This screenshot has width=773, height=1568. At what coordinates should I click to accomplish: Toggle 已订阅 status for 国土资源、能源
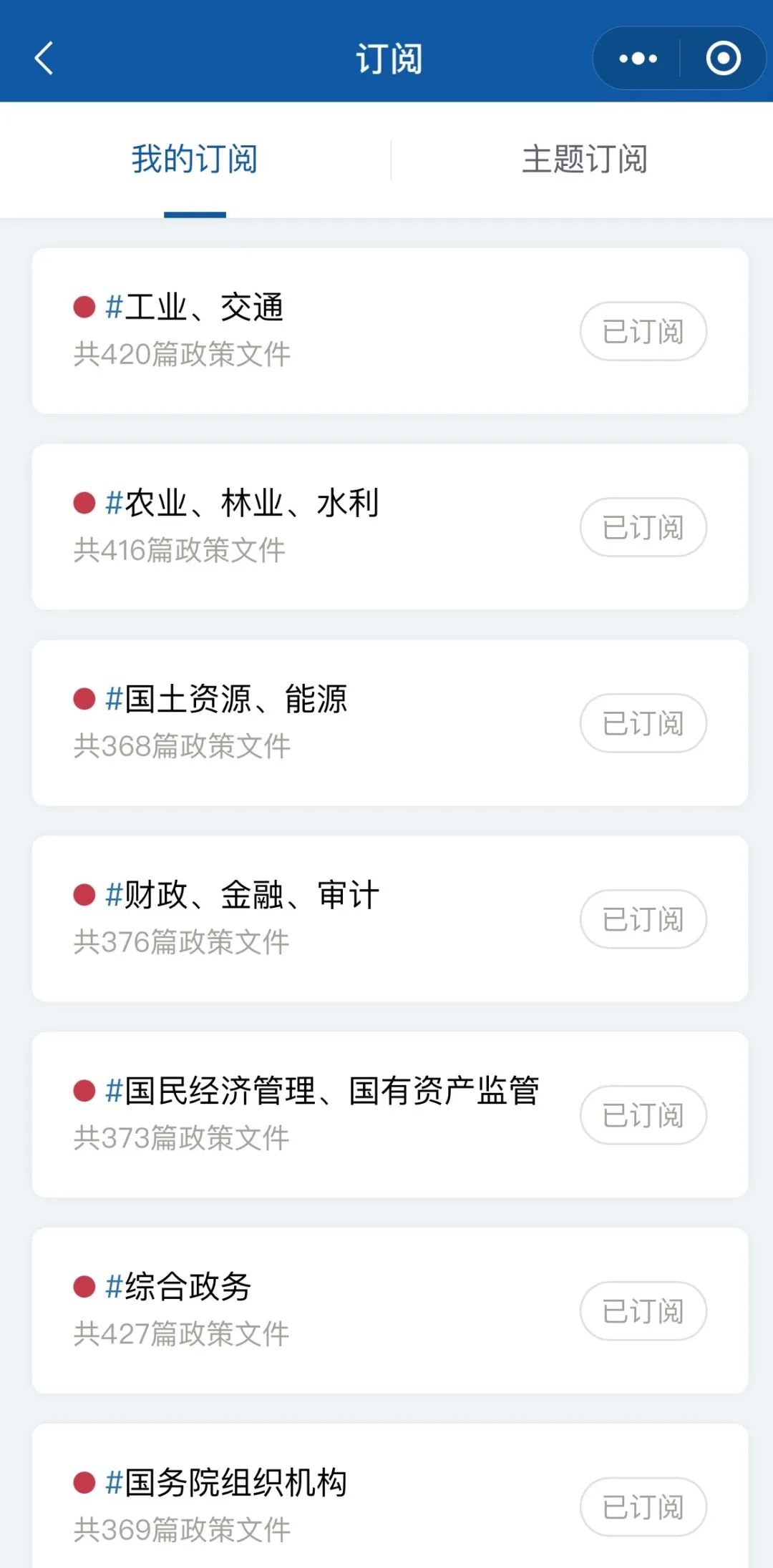(x=642, y=724)
